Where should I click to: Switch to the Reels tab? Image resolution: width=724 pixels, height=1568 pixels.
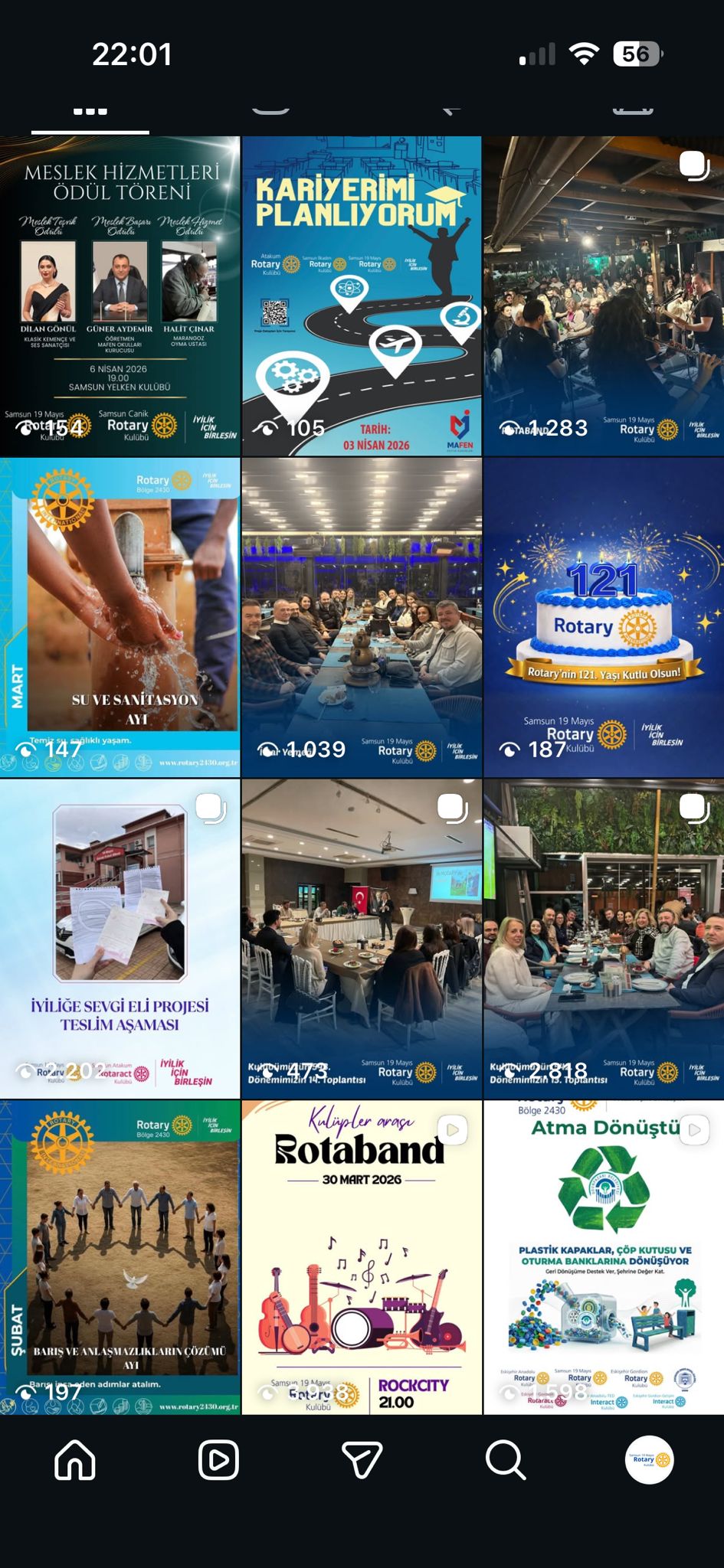[218, 1460]
